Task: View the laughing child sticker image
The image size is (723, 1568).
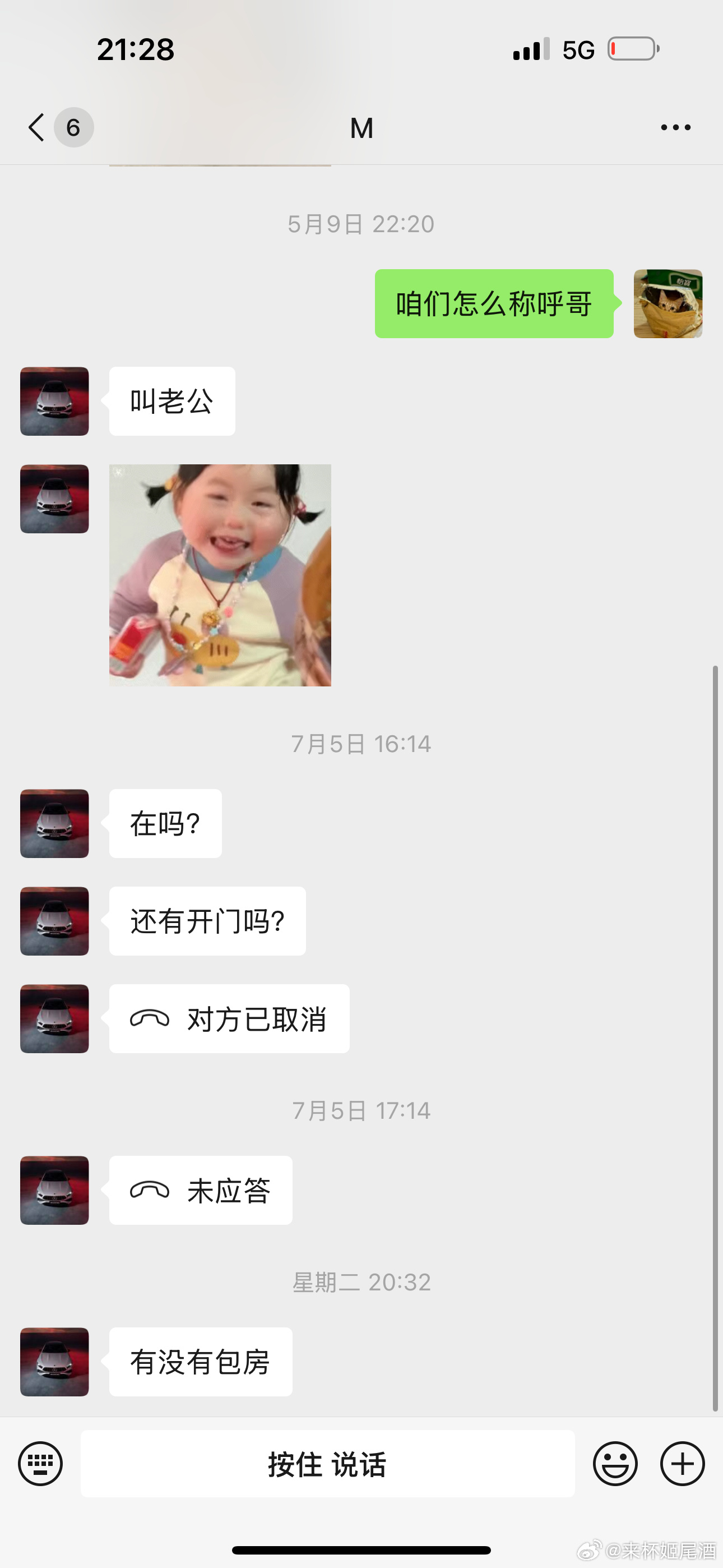Action: tap(220, 575)
